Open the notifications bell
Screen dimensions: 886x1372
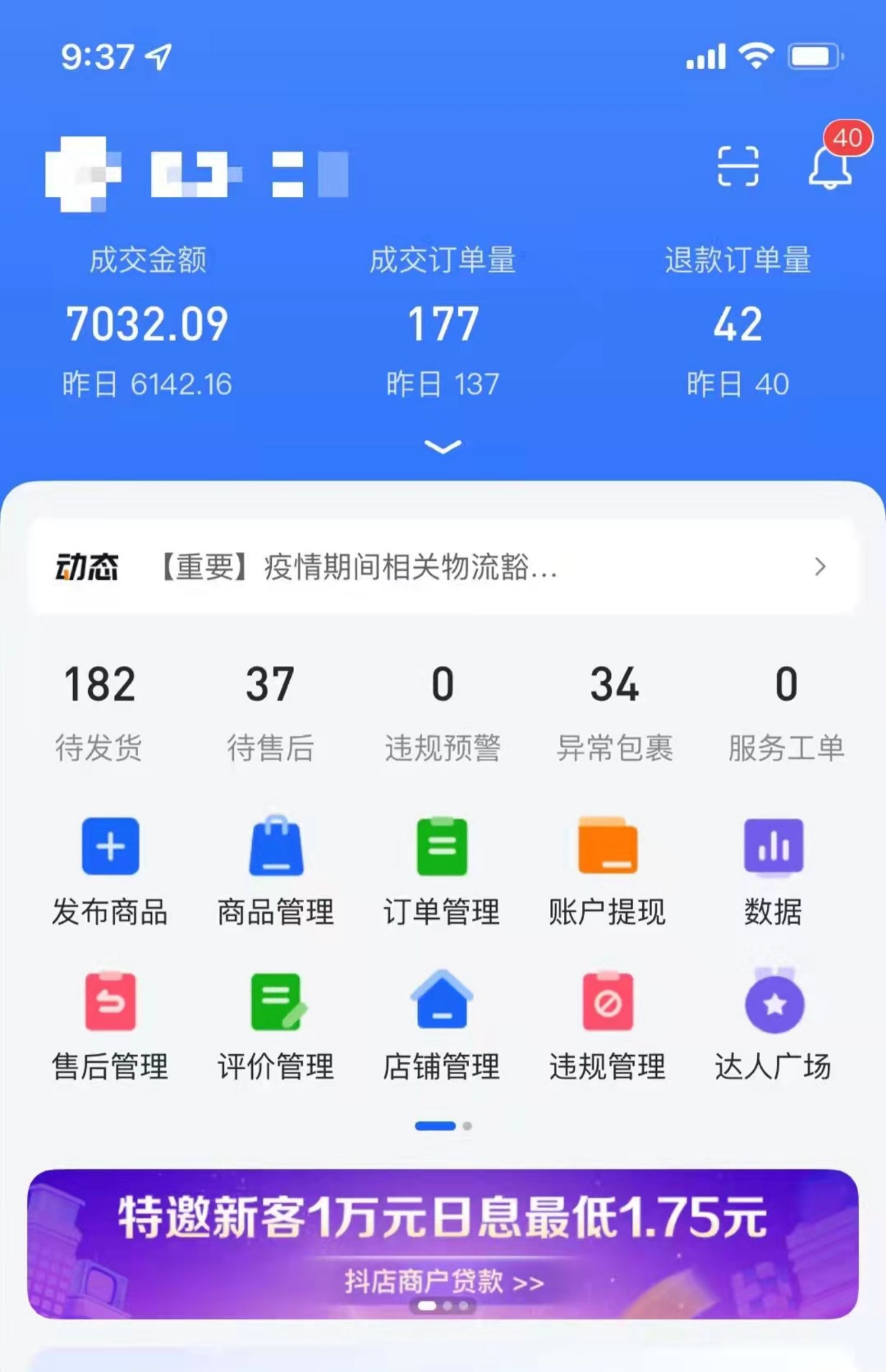click(x=830, y=168)
